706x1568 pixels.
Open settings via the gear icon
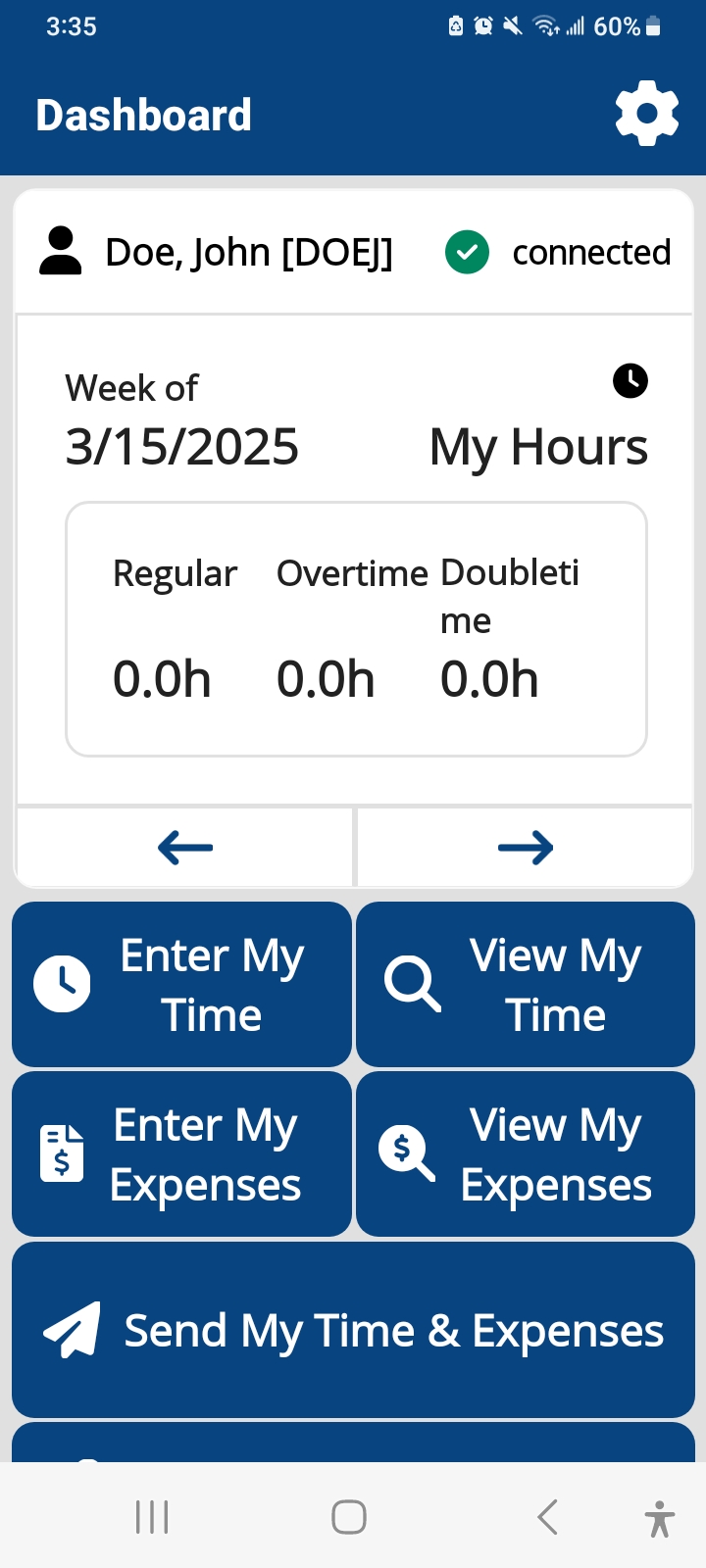tap(646, 115)
